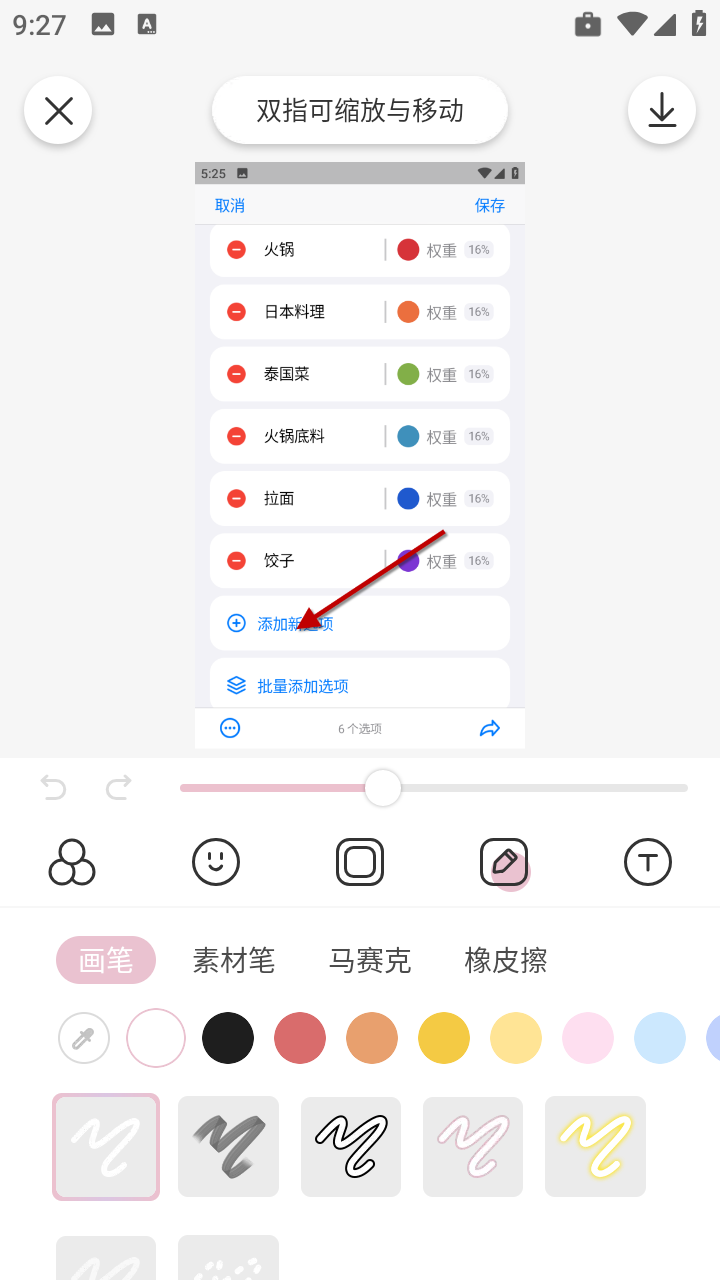The width and height of the screenshot is (720, 1280).
Task: Open the filters tool with three circles
Action: click(x=72, y=862)
